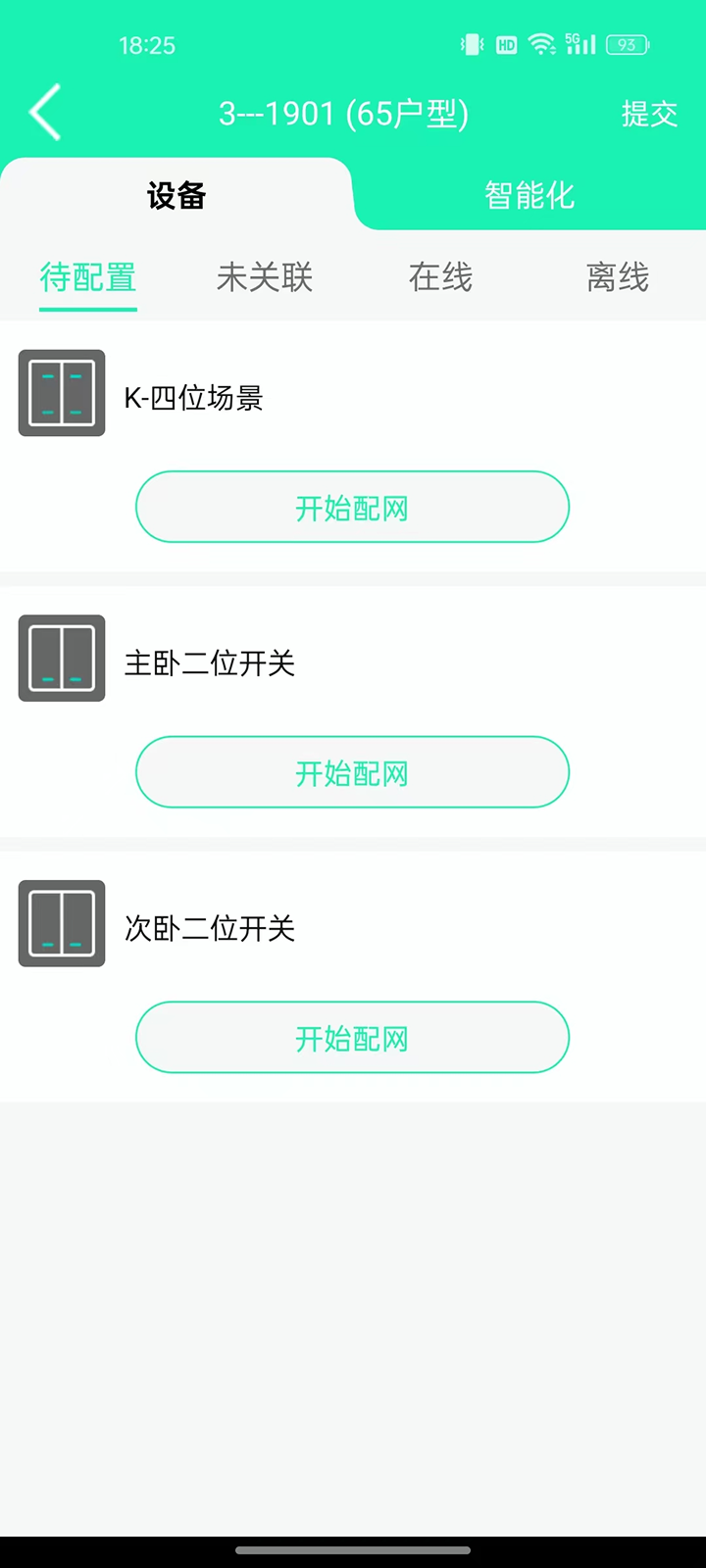
Task: Select the 离线 filter tab
Action: tap(617, 278)
